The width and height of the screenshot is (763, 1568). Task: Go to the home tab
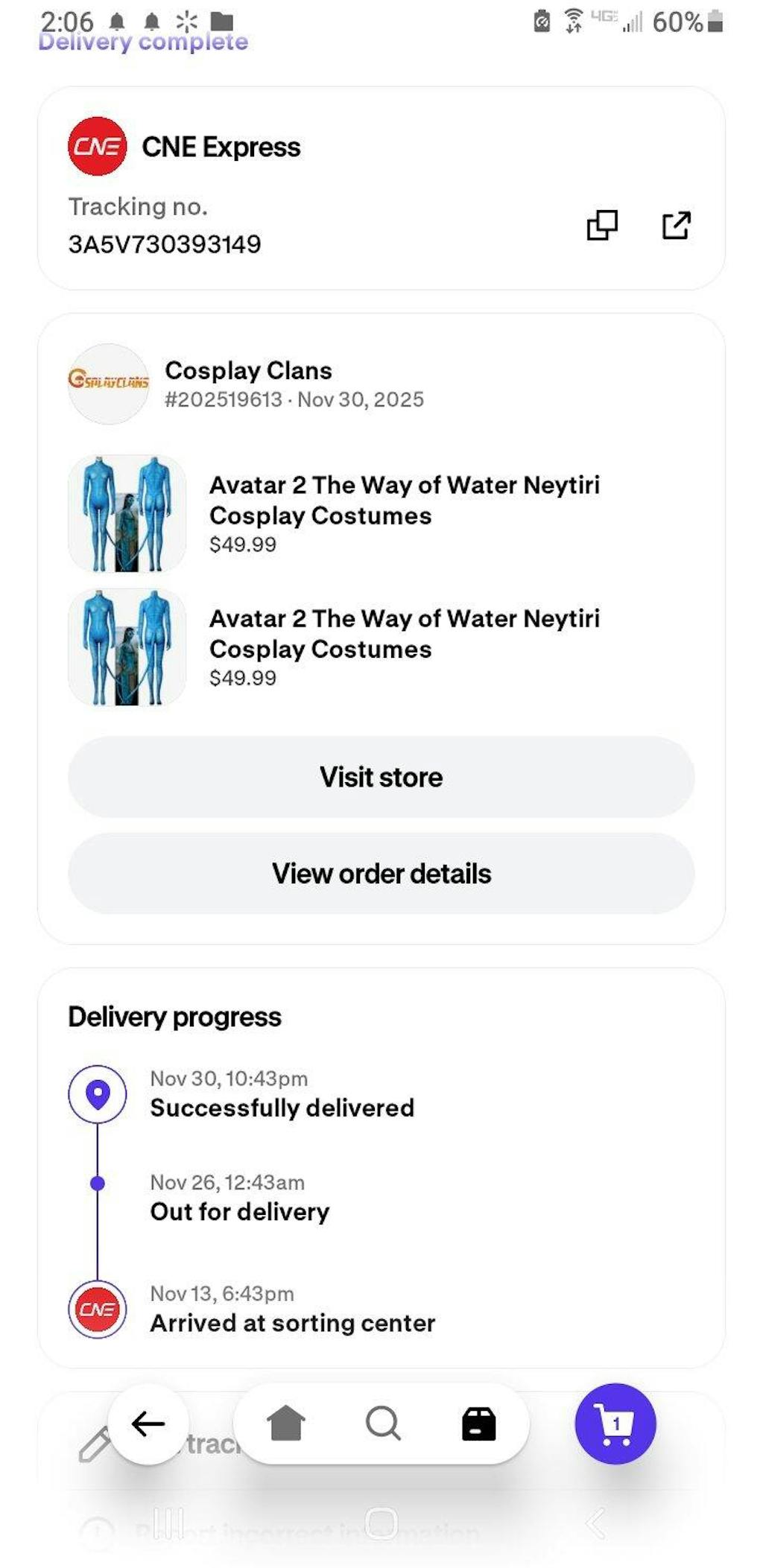[x=286, y=1423]
